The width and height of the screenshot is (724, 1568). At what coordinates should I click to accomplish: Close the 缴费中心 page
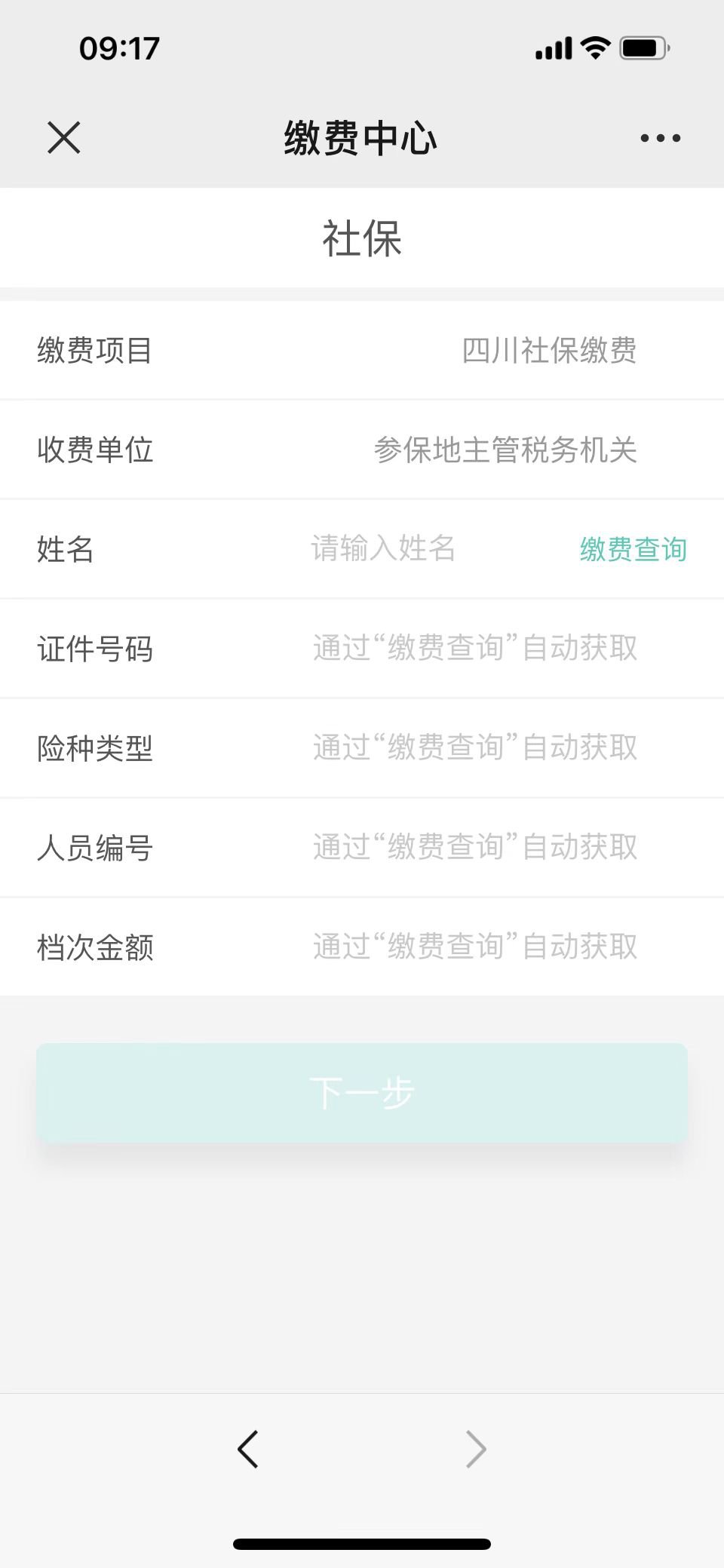[x=64, y=138]
